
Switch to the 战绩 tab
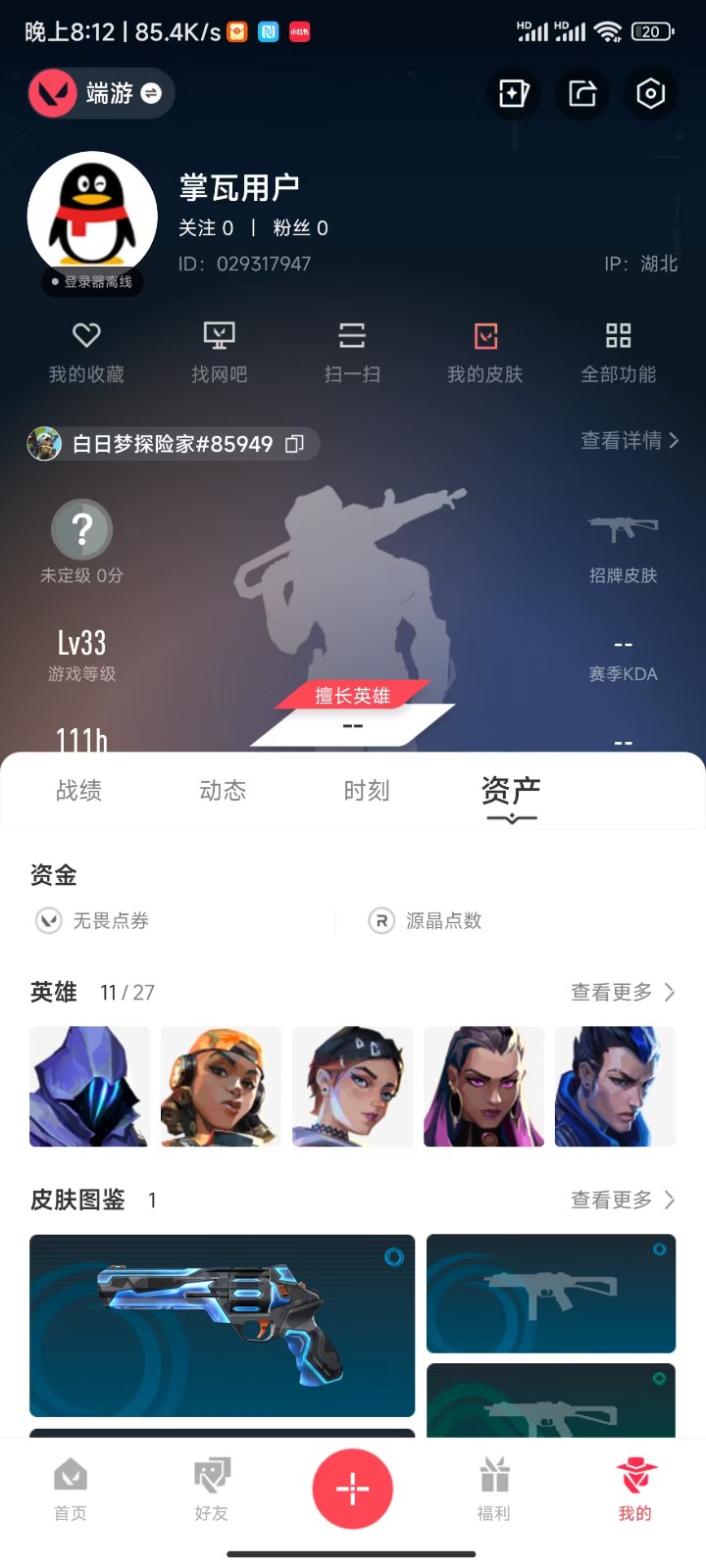[x=78, y=791]
